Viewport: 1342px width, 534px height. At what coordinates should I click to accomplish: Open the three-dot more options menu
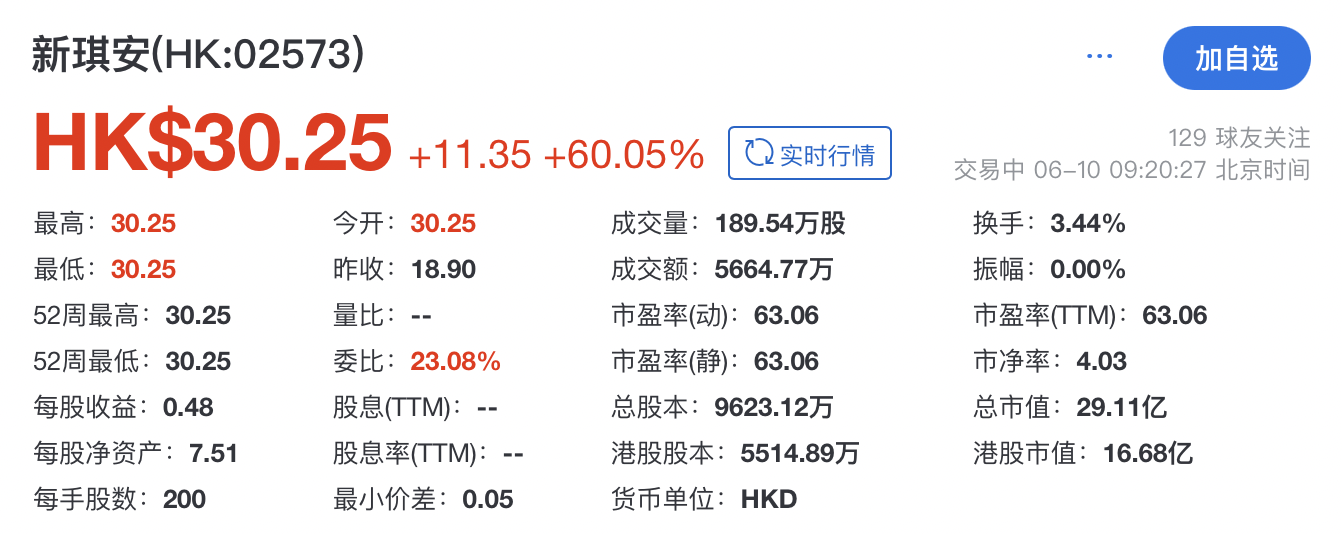point(1099,57)
